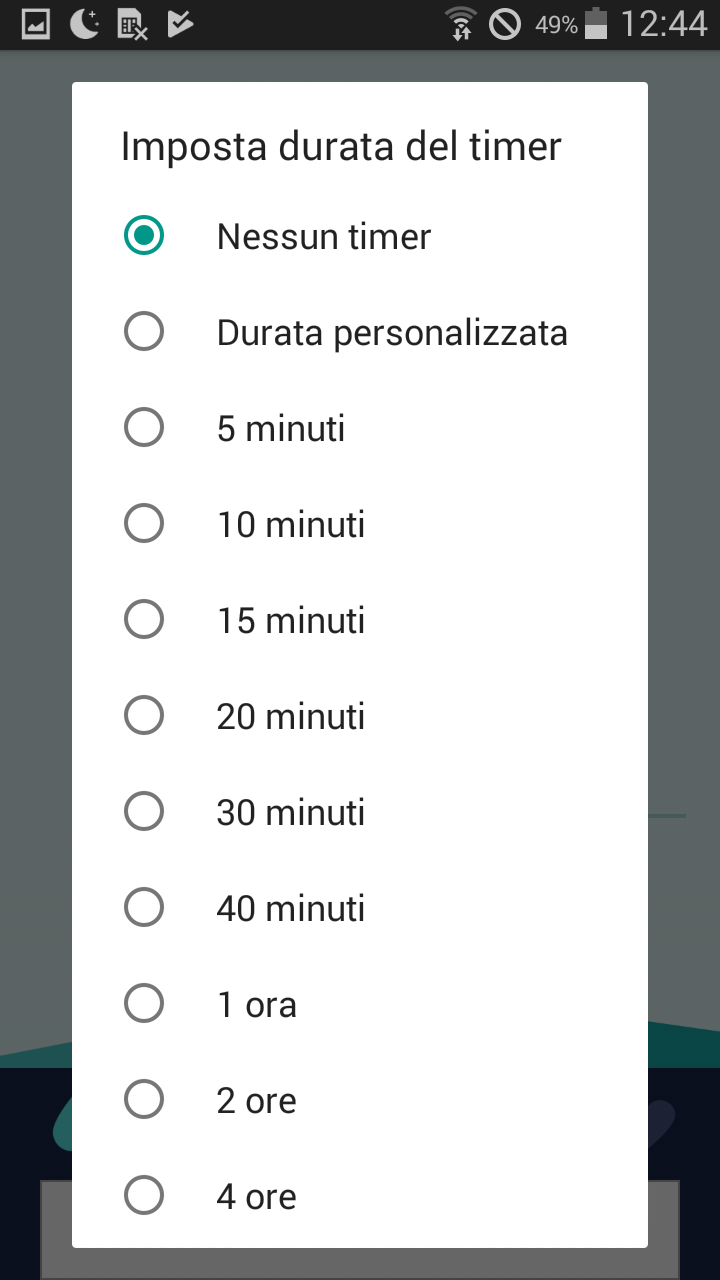Tap the 30 minuti radio button
Screen dimensions: 720x1280
(x=144, y=812)
